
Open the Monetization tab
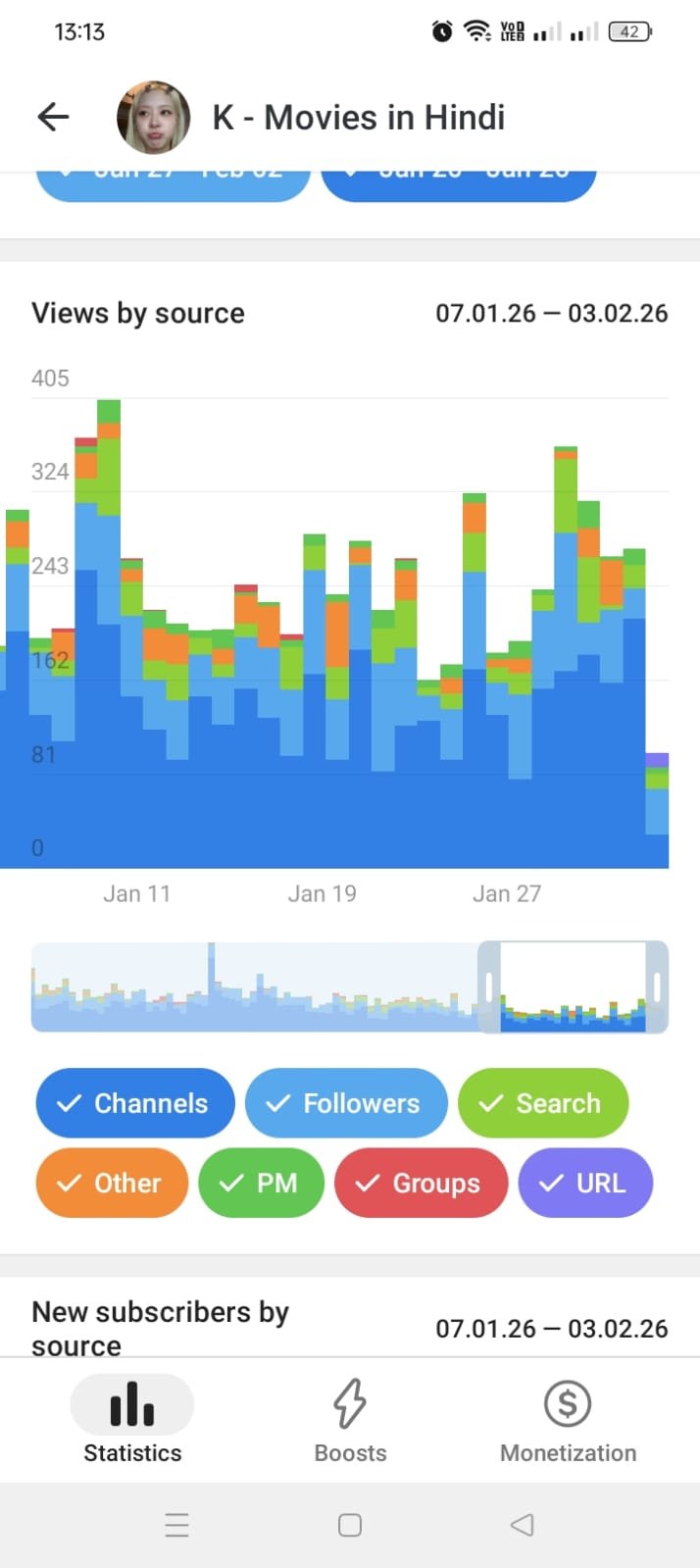568,1420
